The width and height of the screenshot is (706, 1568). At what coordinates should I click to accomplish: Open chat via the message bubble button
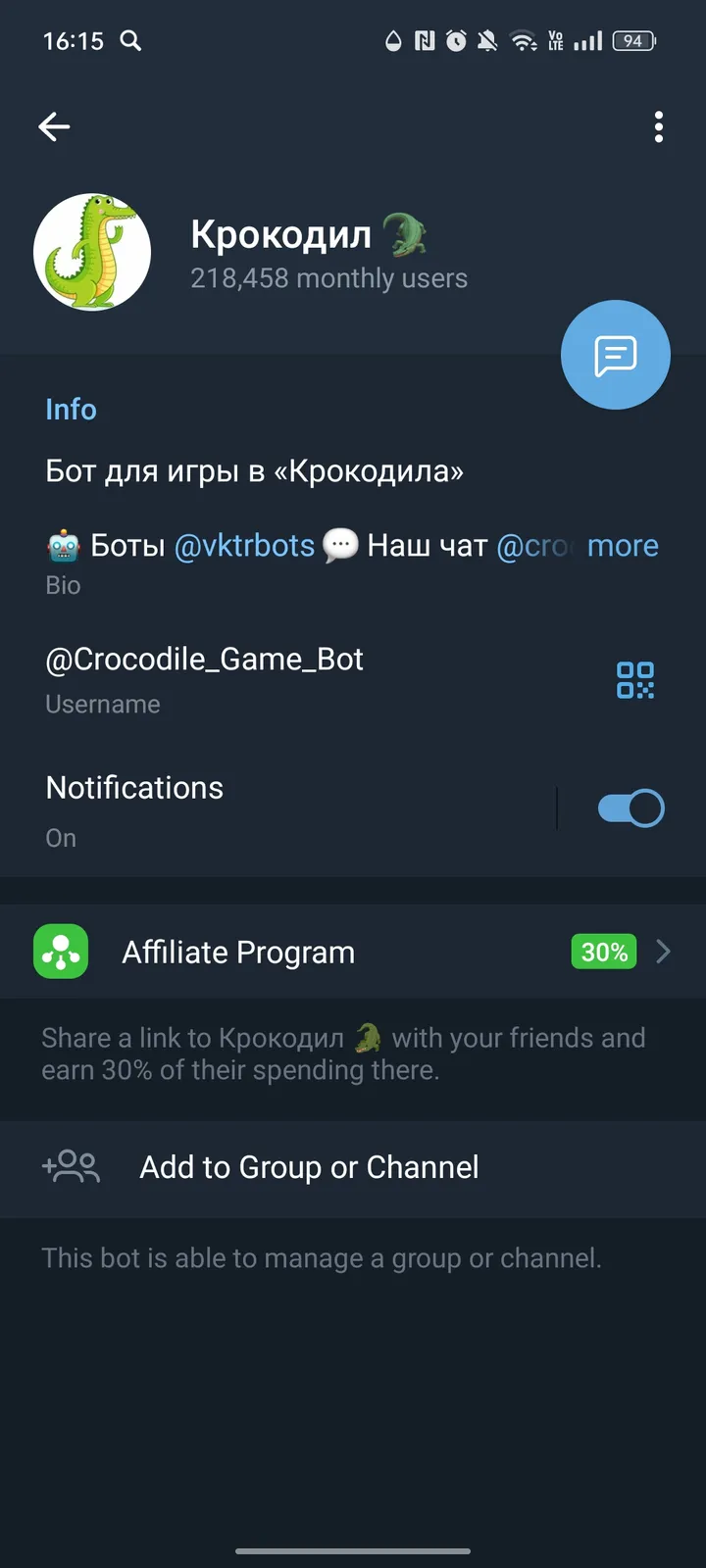tap(615, 354)
